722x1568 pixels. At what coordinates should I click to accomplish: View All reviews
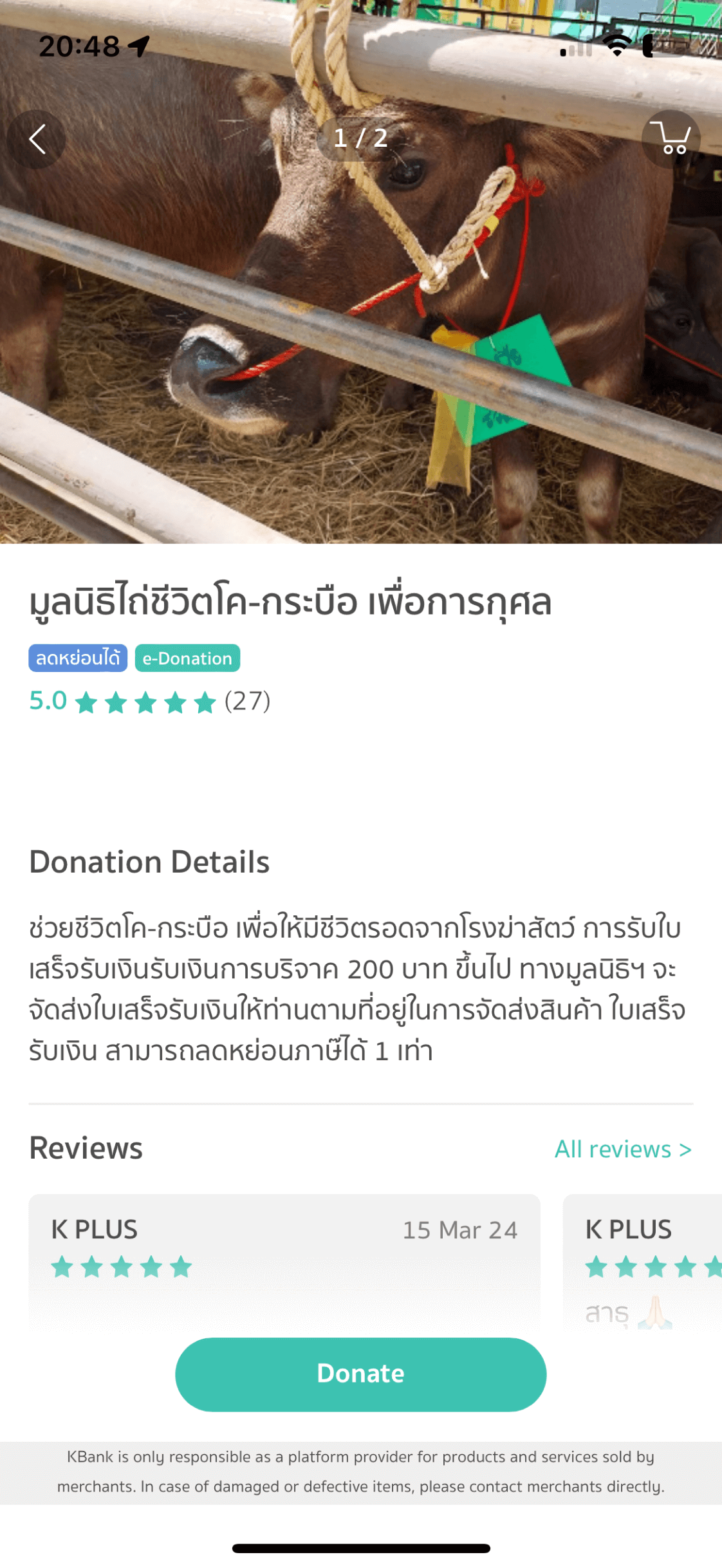(623, 1150)
